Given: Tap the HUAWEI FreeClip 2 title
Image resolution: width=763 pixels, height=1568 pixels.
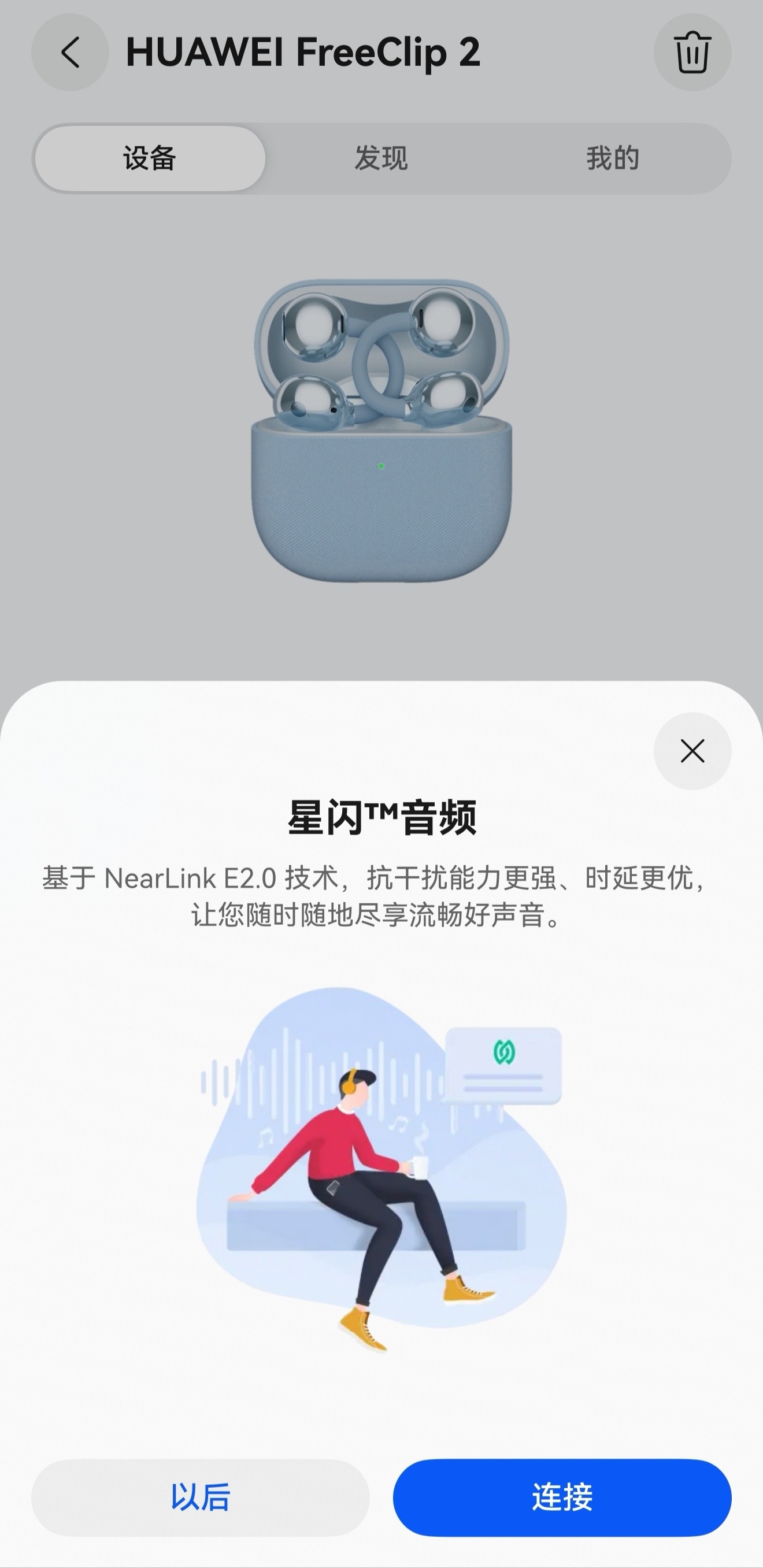Looking at the screenshot, I should 305,54.
